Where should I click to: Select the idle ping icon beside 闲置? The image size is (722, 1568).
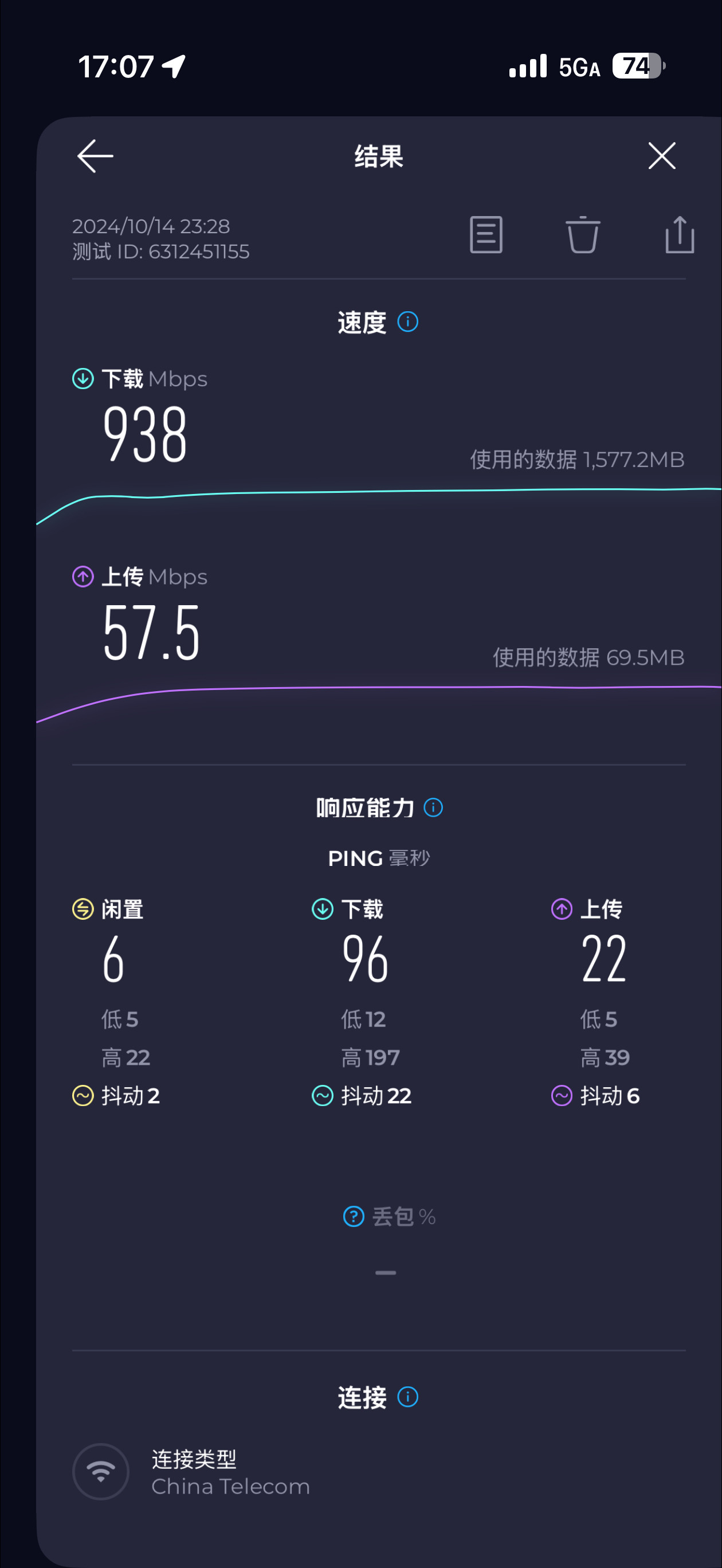81,908
